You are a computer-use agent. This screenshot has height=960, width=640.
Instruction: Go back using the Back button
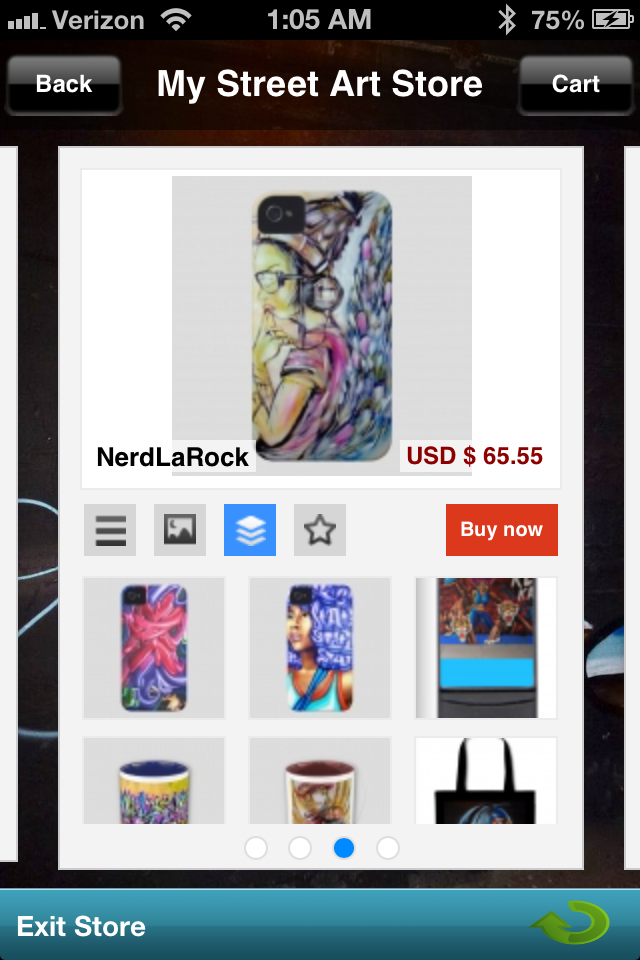tap(64, 85)
